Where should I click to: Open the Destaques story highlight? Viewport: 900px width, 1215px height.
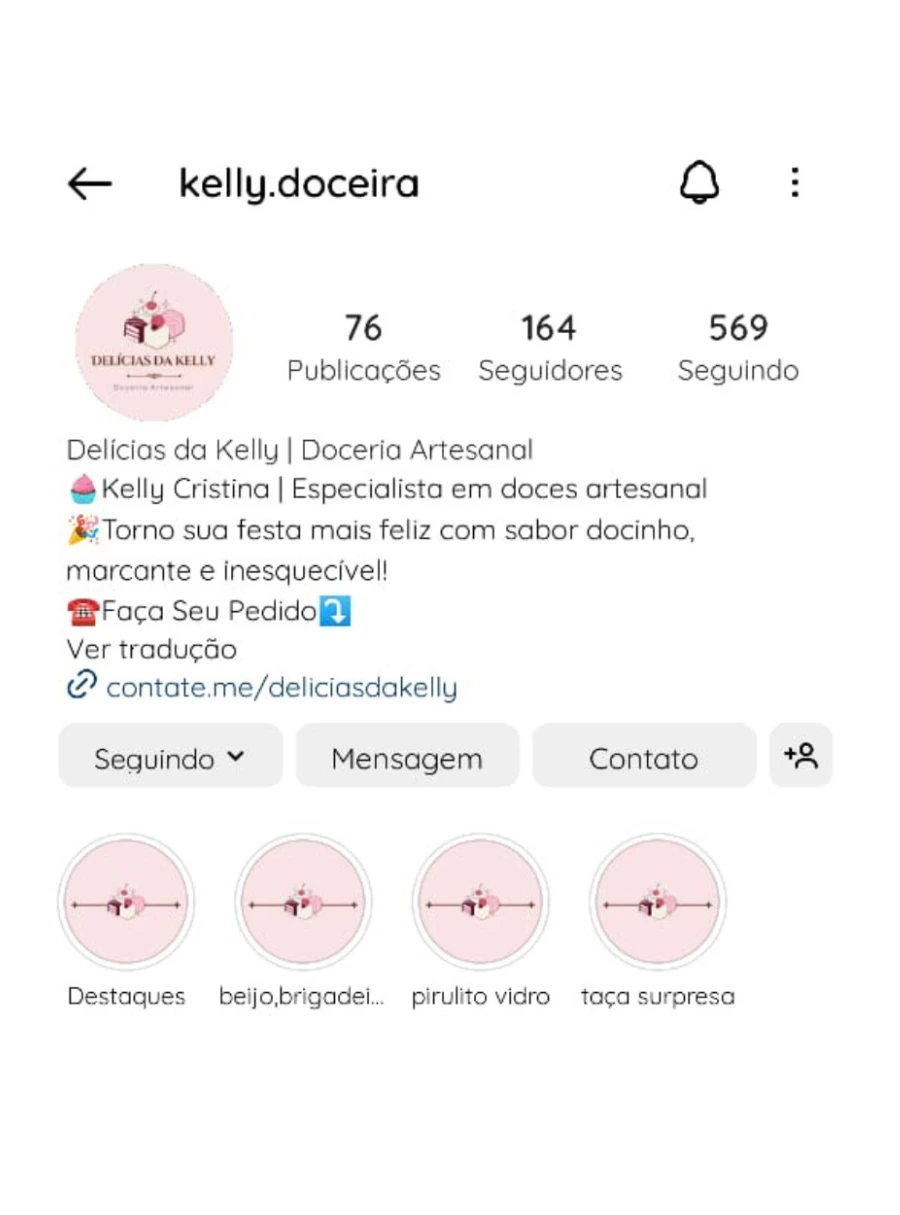(126, 903)
